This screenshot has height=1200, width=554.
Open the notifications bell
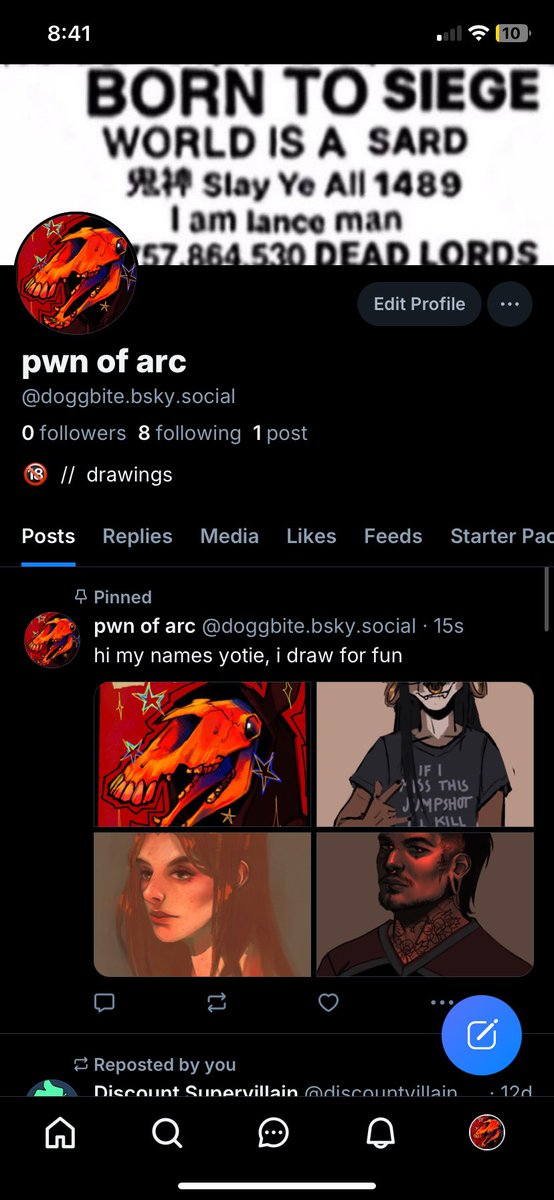pos(380,1132)
